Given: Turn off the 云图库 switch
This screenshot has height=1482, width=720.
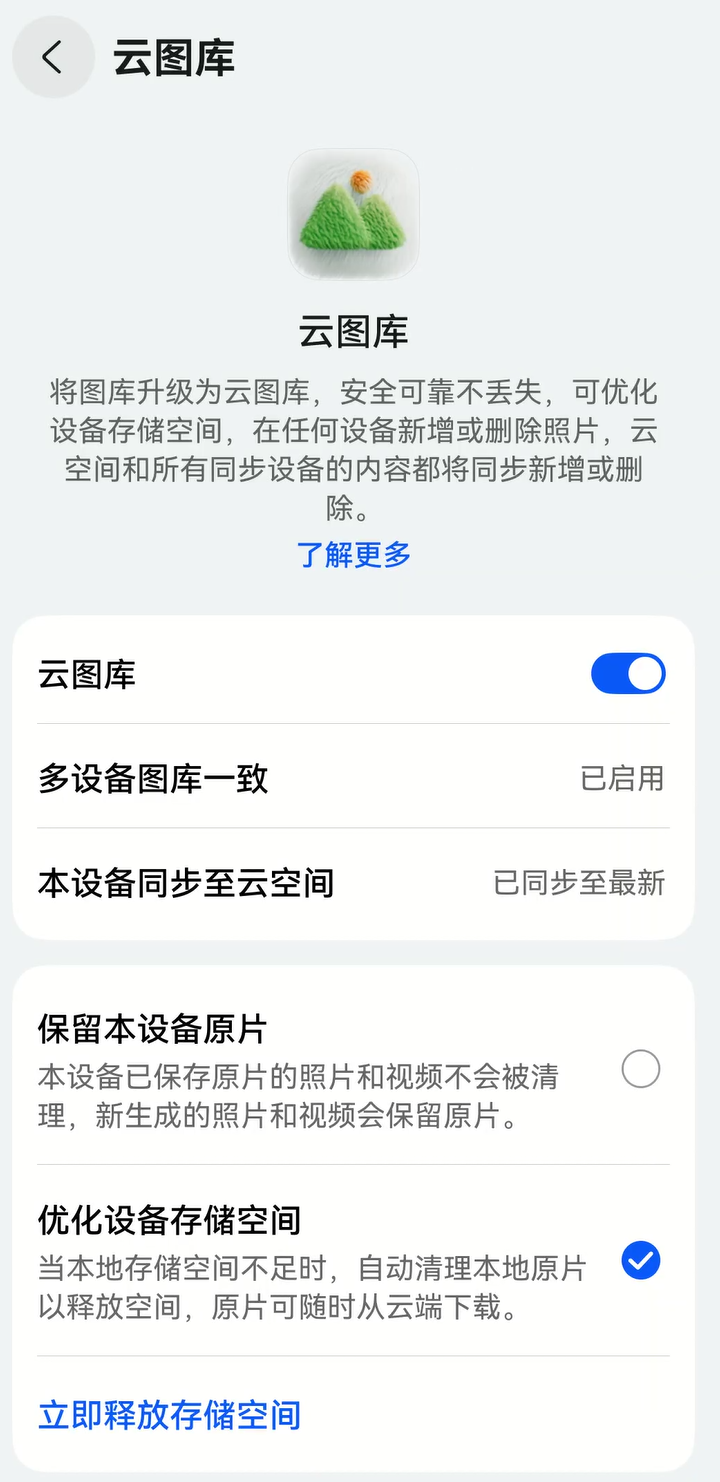Looking at the screenshot, I should 628,674.
